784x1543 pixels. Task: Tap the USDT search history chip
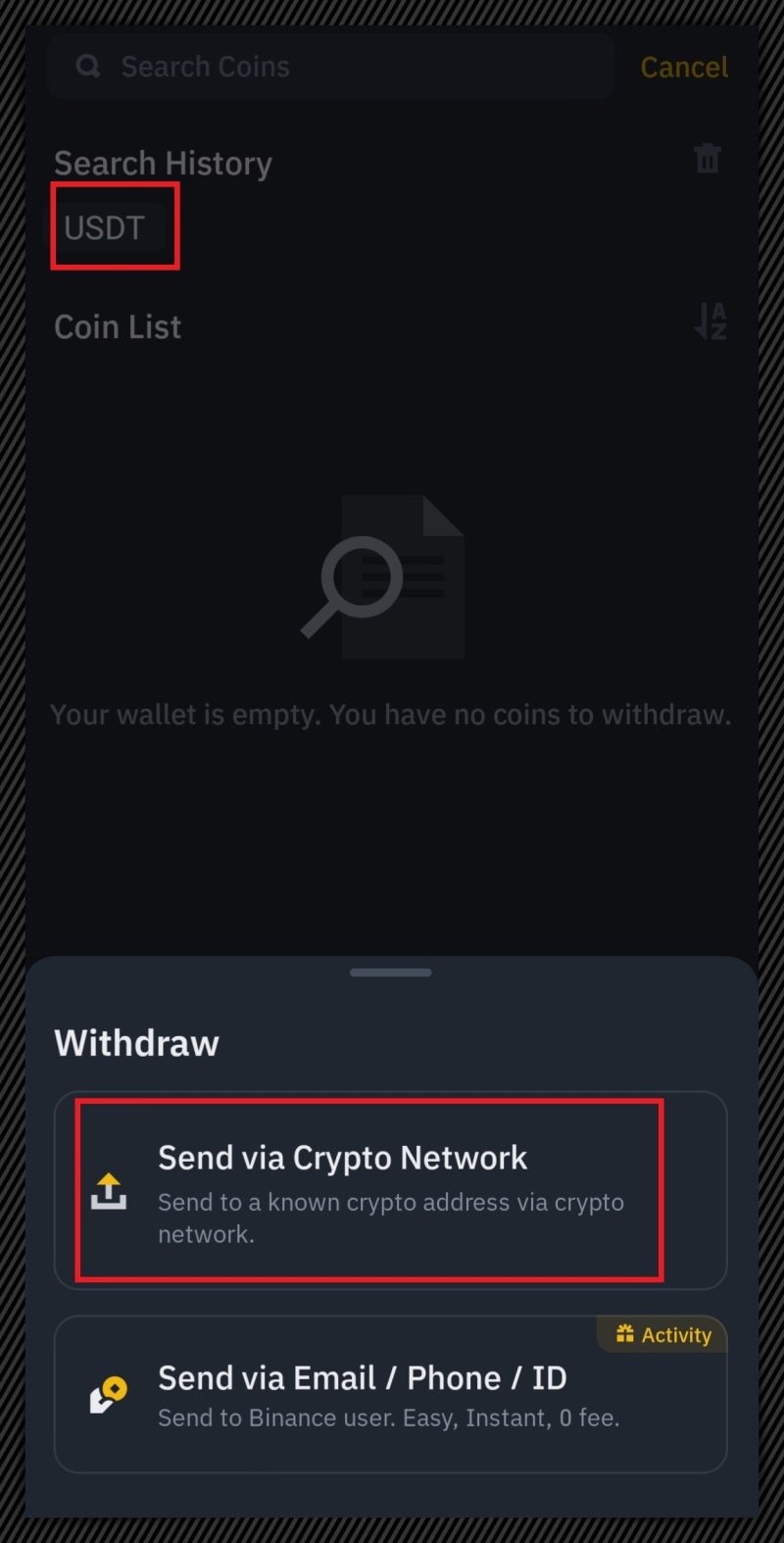(105, 227)
